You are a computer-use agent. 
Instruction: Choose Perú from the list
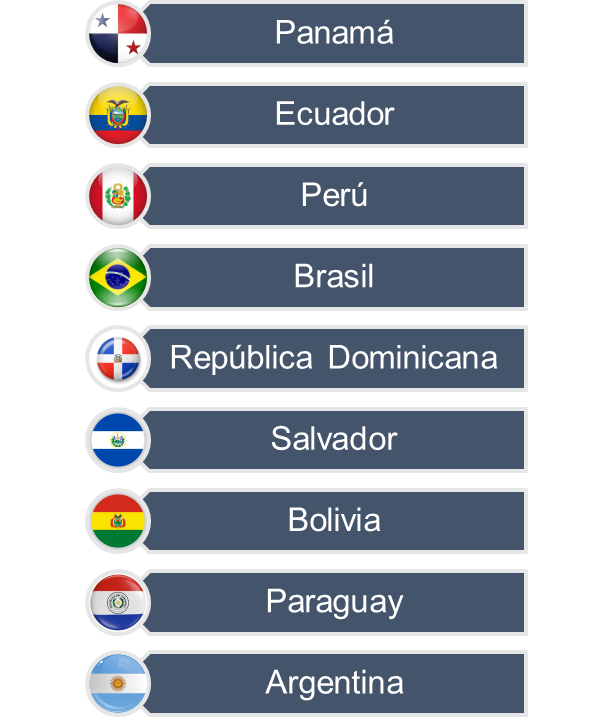[334, 195]
